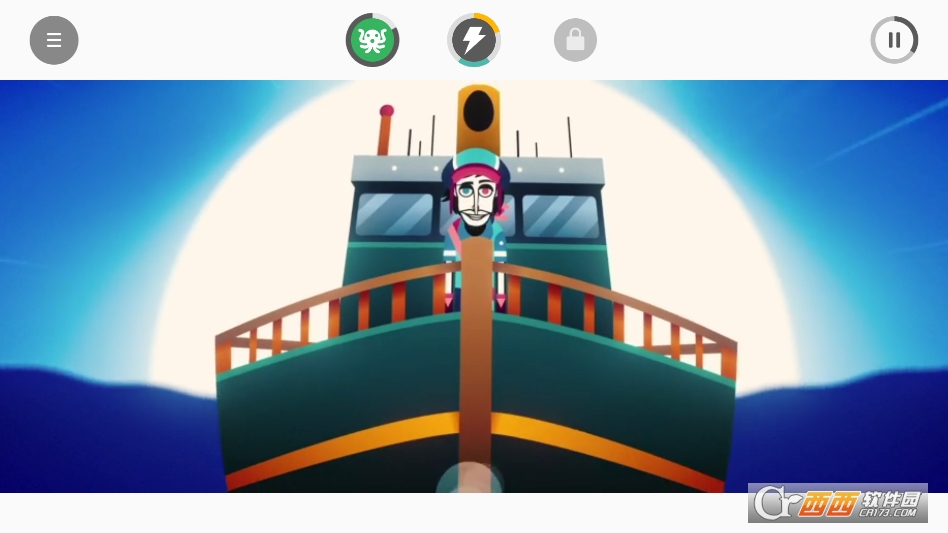Tap the locked bonus icon
This screenshot has height=533, width=948.
[x=575, y=41]
